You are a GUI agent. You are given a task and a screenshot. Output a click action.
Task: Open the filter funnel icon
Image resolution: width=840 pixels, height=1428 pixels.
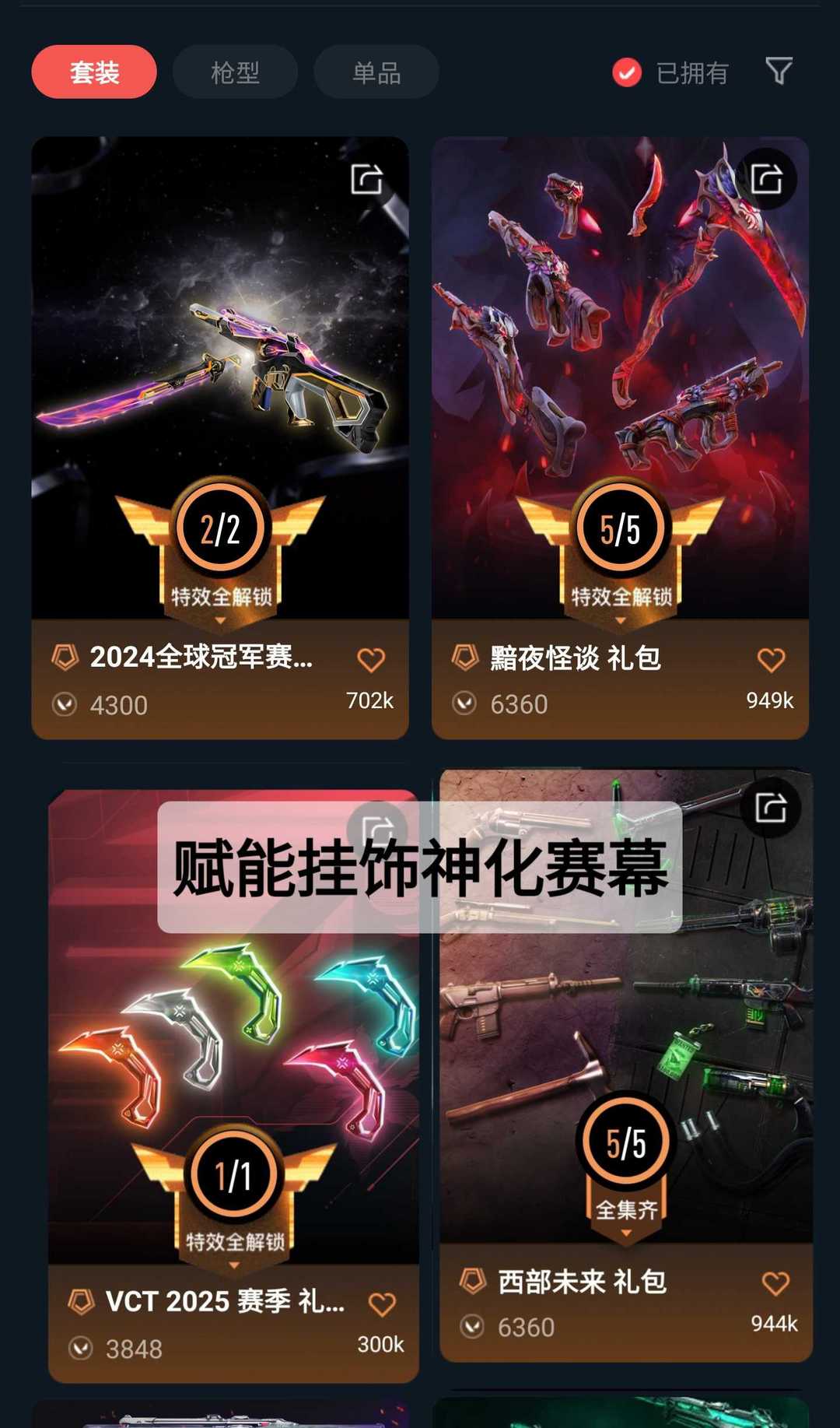click(x=779, y=71)
